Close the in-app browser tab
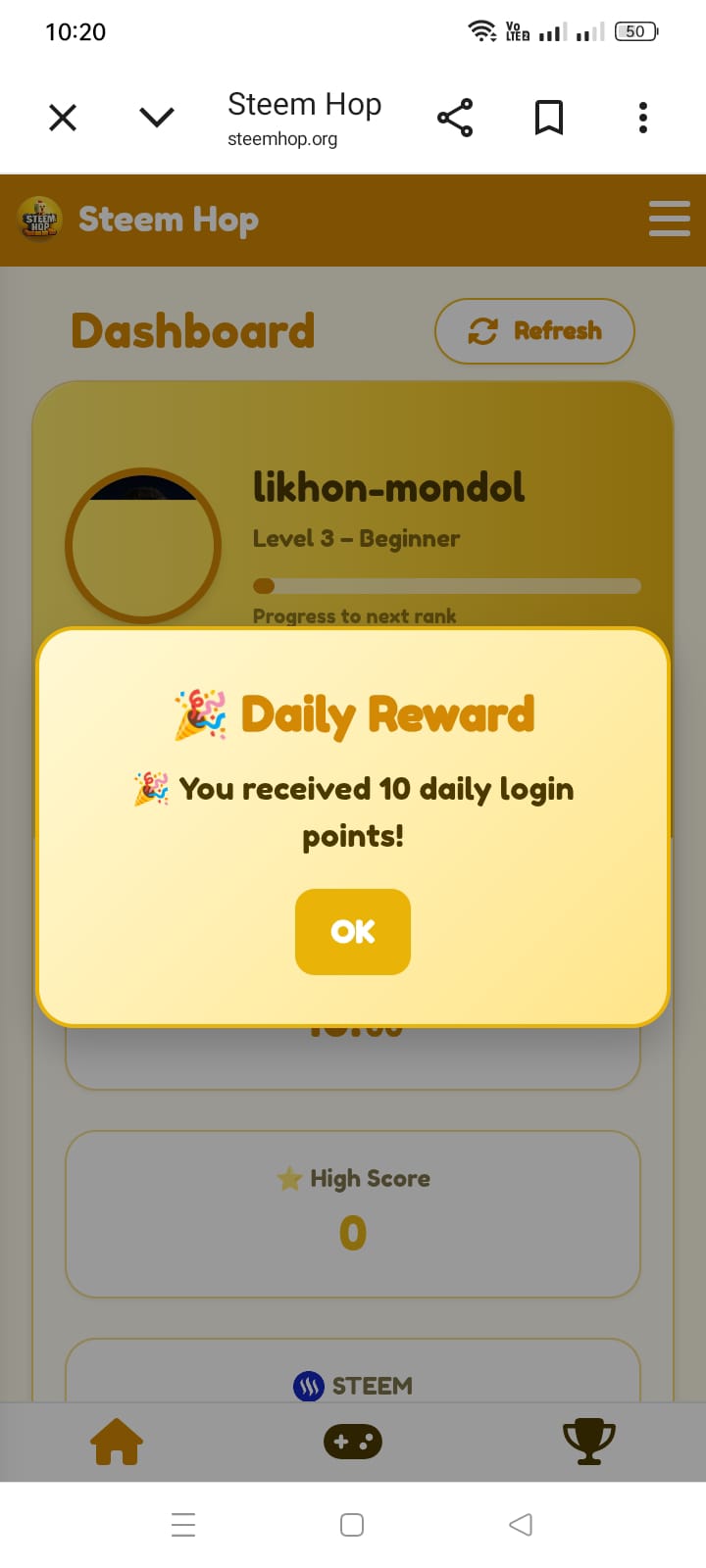 63,119
